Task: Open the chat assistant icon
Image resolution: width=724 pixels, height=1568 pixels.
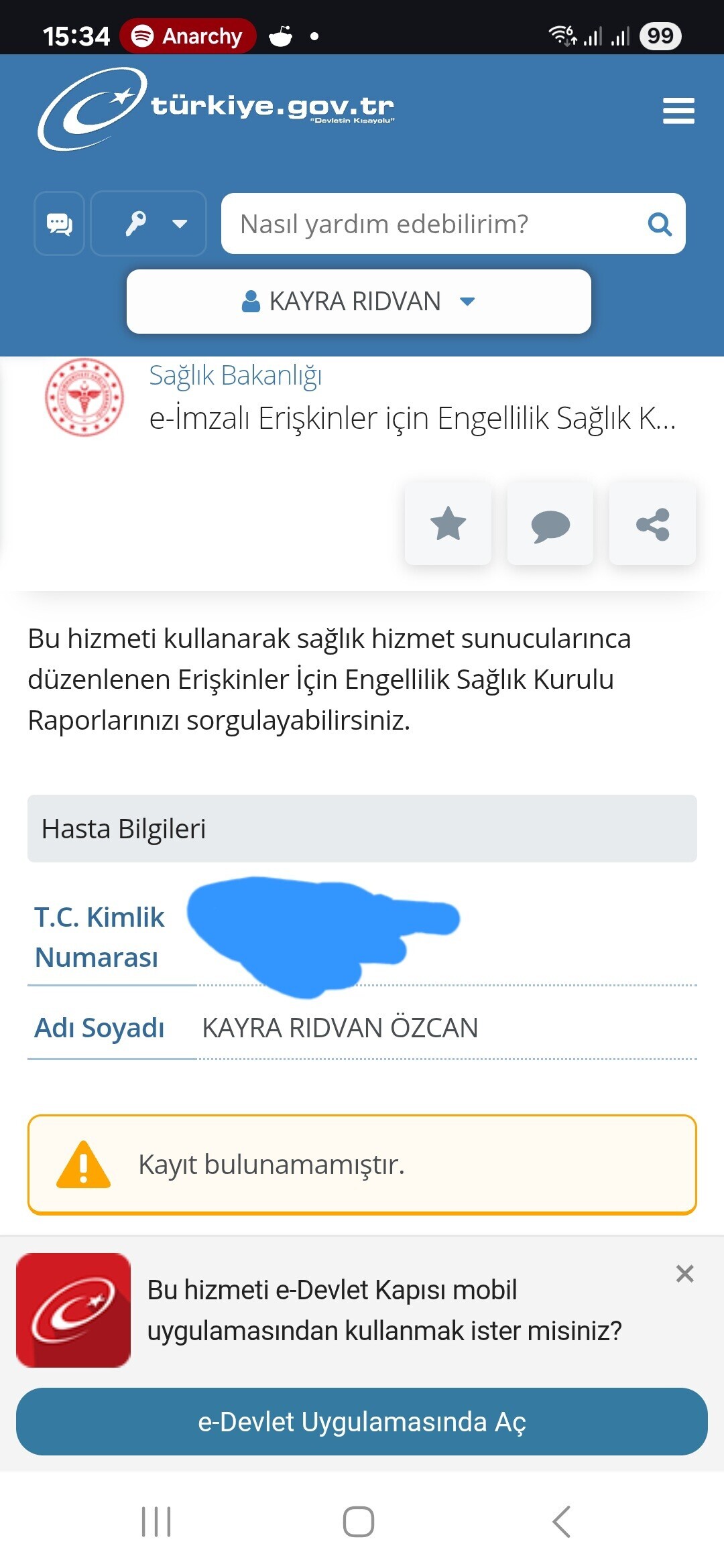Action: (x=59, y=224)
